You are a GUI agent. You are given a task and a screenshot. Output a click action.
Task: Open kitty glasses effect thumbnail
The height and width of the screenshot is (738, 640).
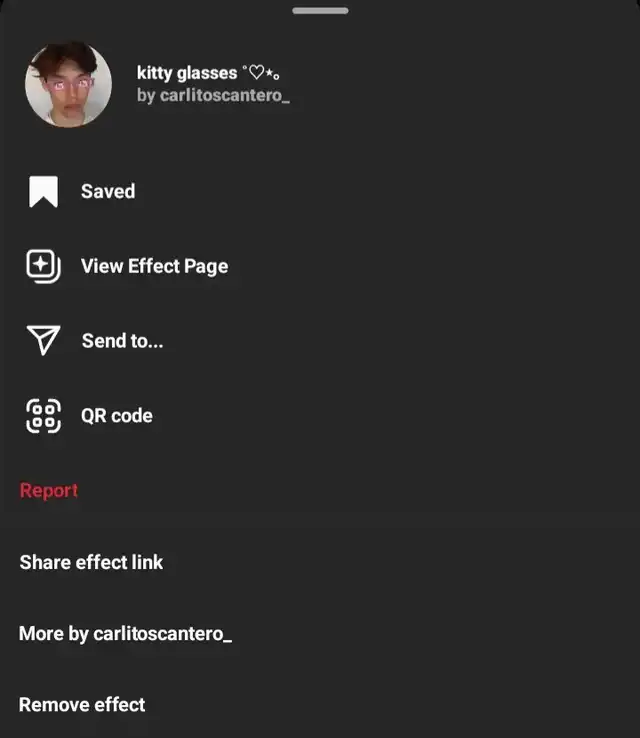coord(68,85)
